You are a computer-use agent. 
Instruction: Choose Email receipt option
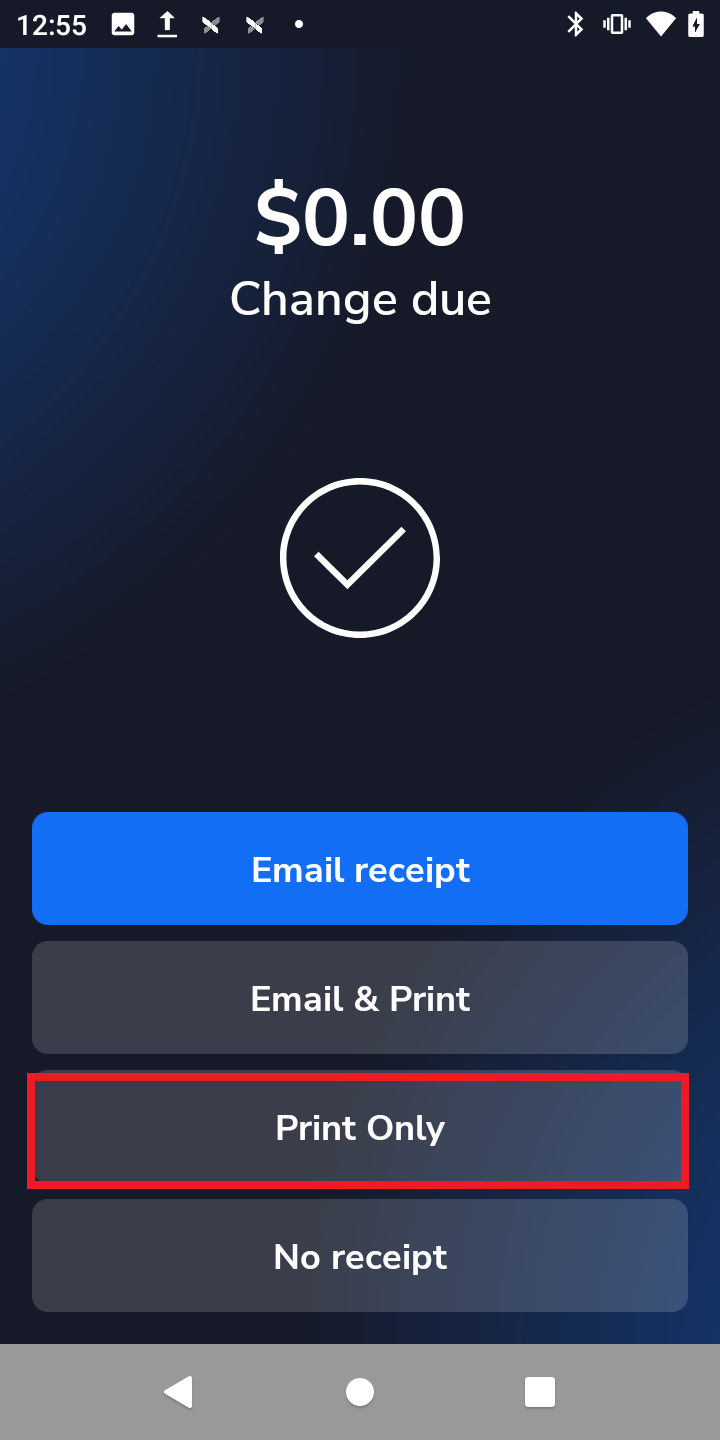pyautogui.click(x=360, y=869)
